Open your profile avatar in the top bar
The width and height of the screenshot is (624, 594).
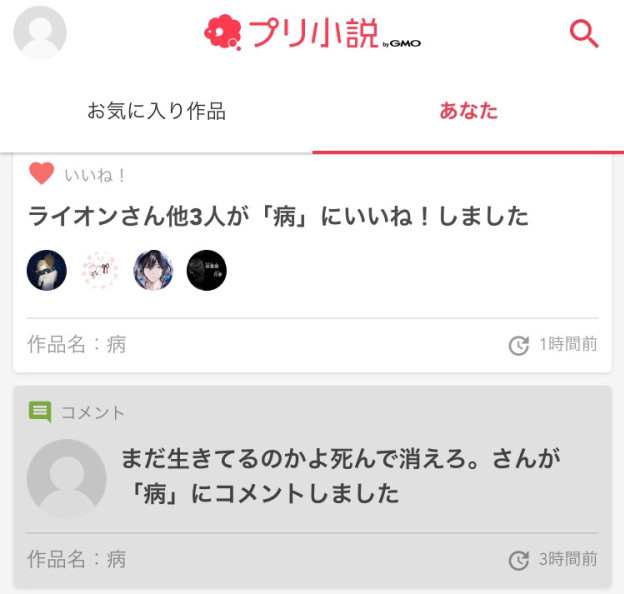tap(40, 33)
